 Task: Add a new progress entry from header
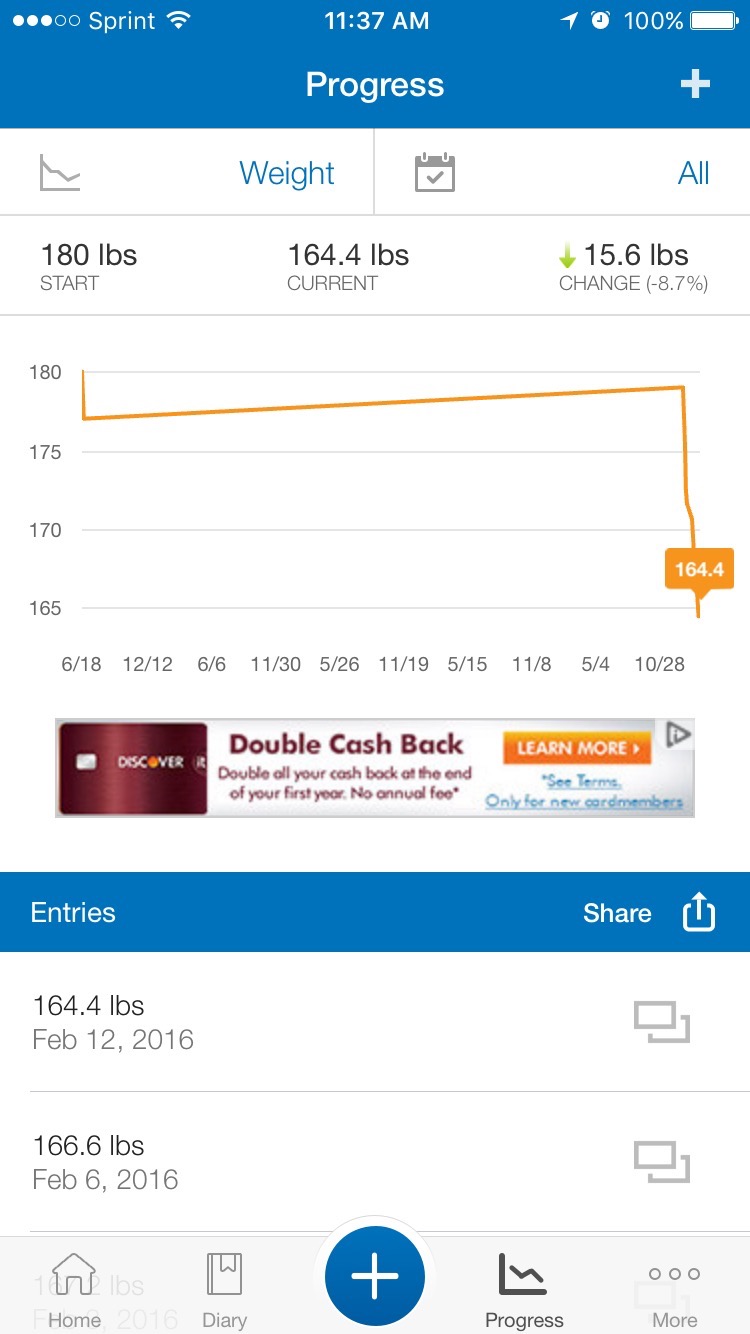tap(695, 85)
